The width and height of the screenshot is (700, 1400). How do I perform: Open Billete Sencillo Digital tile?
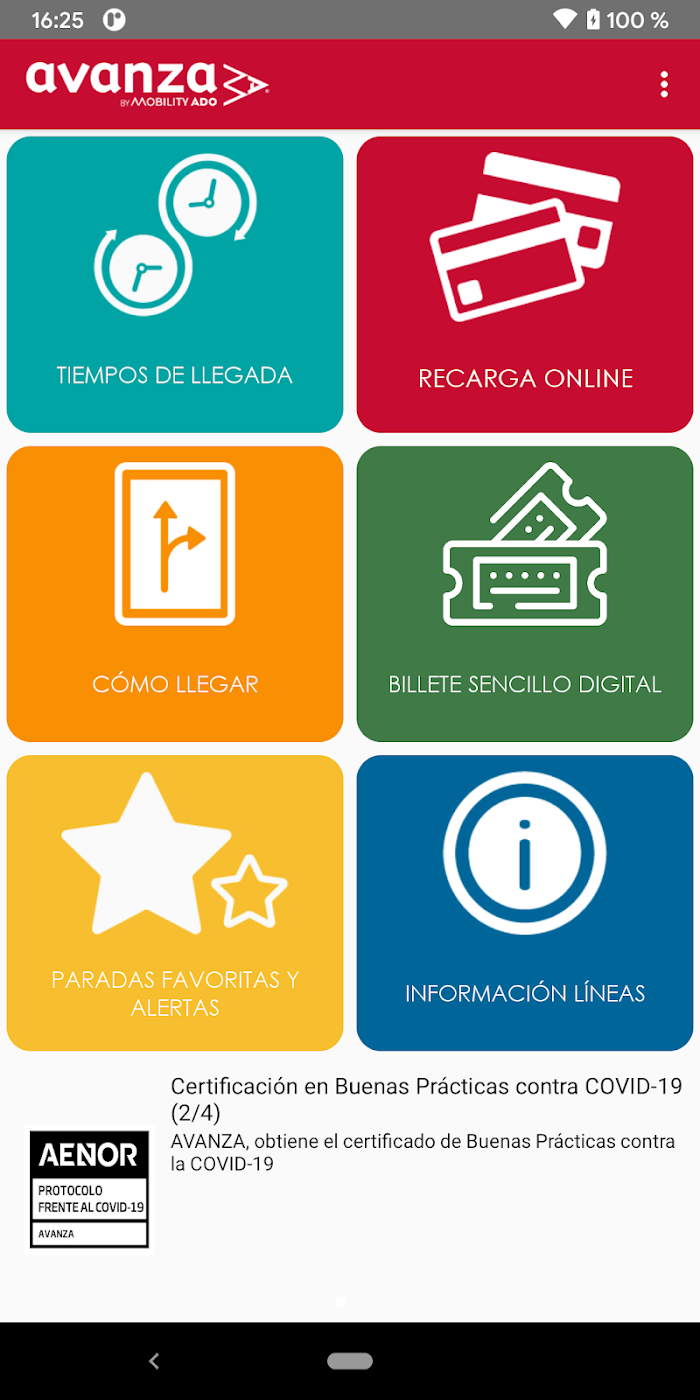[x=525, y=594]
